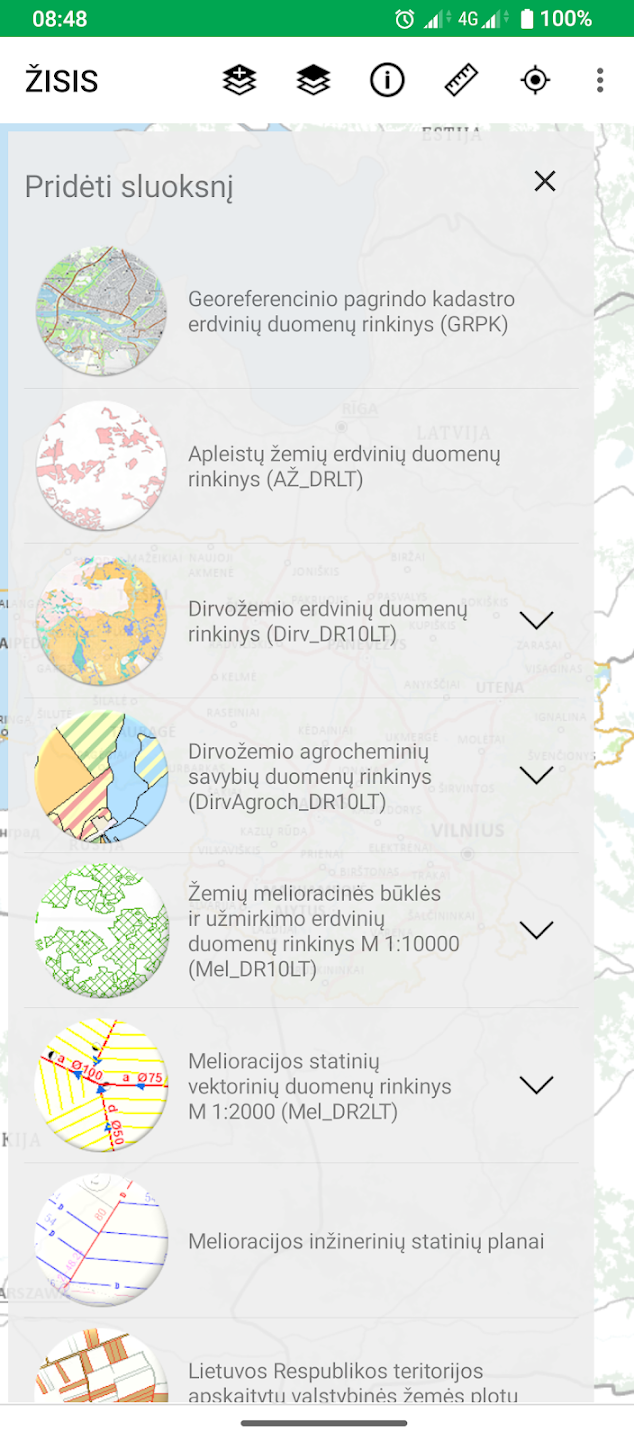Screen dimensions: 634x1440
Task: Add the GRPK georeferencinio pagrindo layer
Action: click(x=301, y=311)
